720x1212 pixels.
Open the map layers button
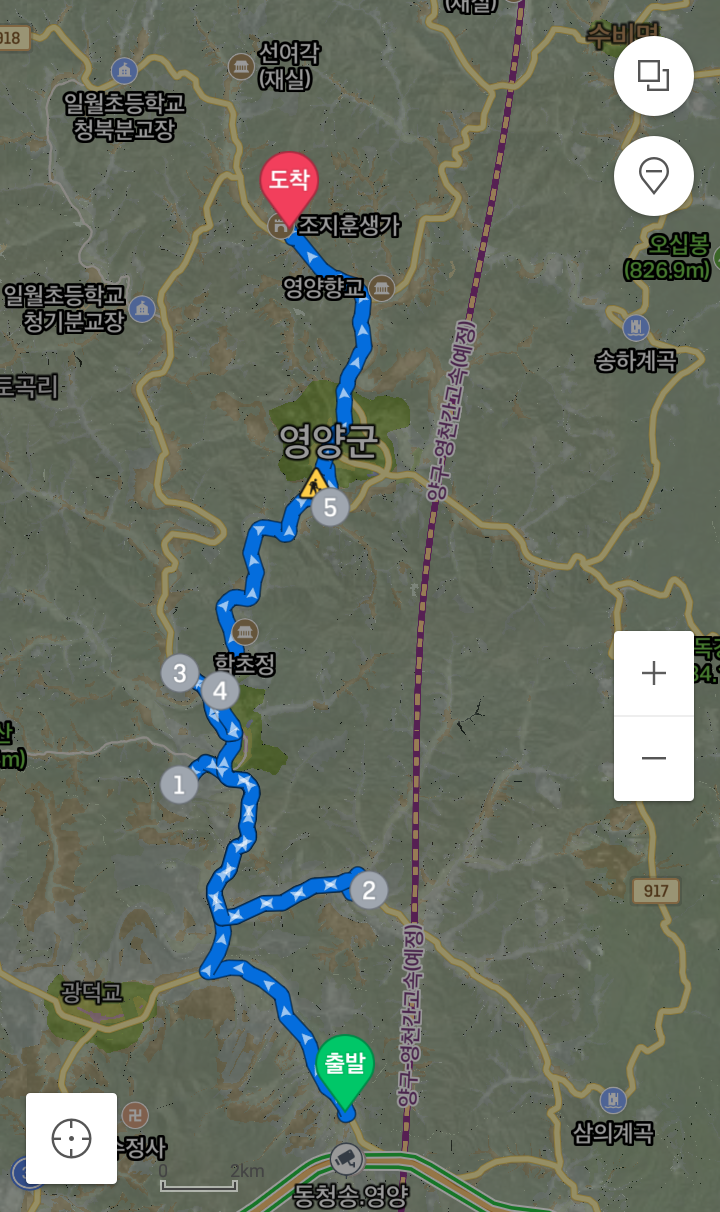click(x=654, y=76)
